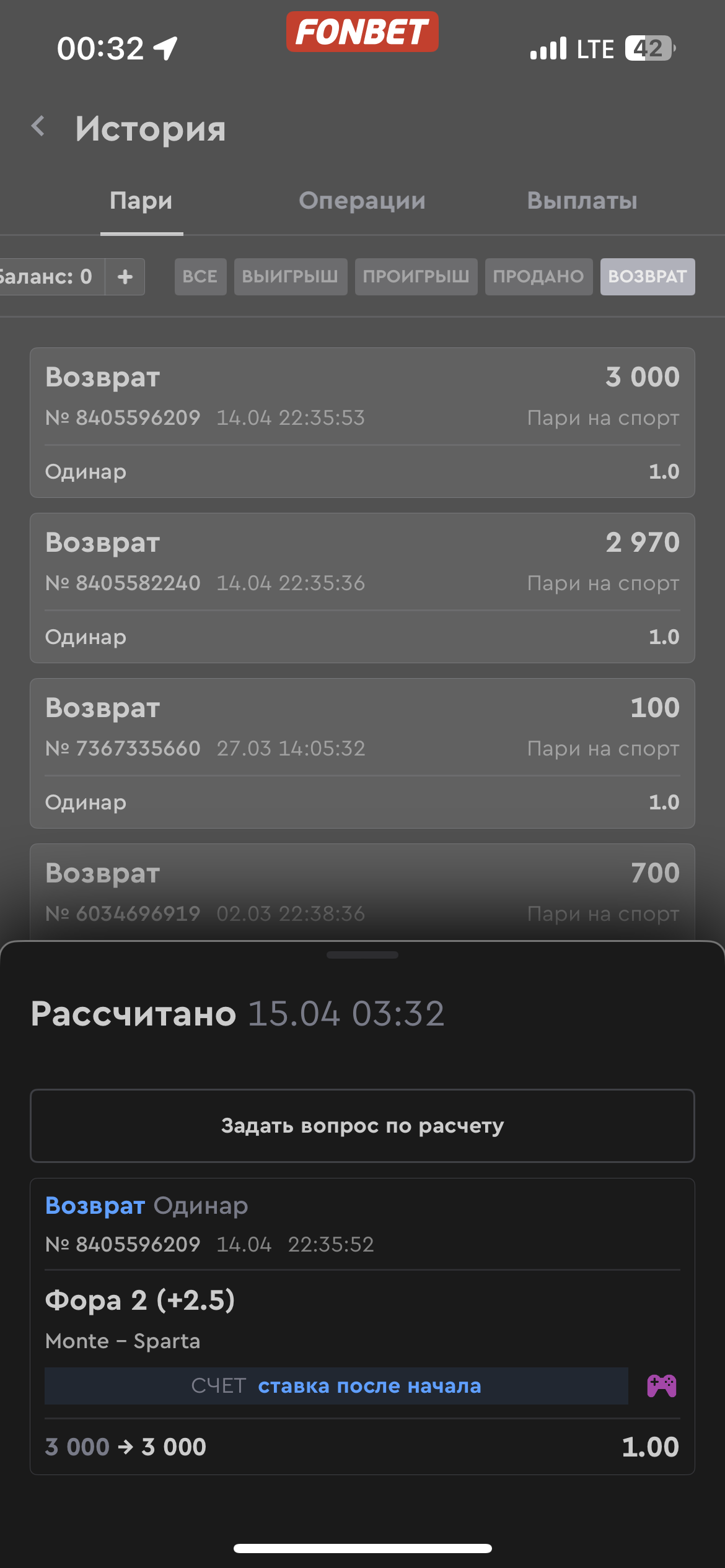
Task: Switch to the Выплаты tab
Action: click(582, 201)
